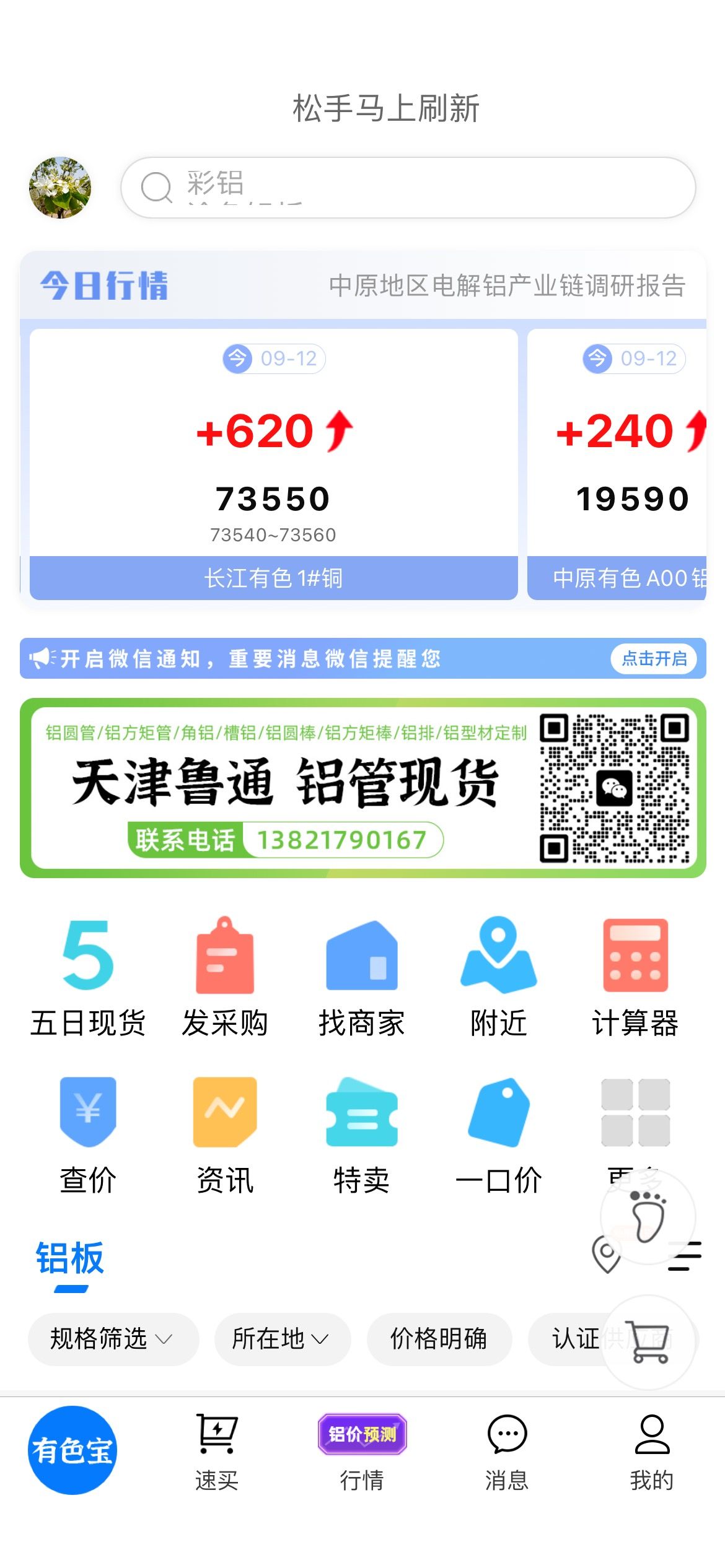Image resolution: width=725 pixels, height=1568 pixels.
Task: Open 找商家
Action: point(362,978)
